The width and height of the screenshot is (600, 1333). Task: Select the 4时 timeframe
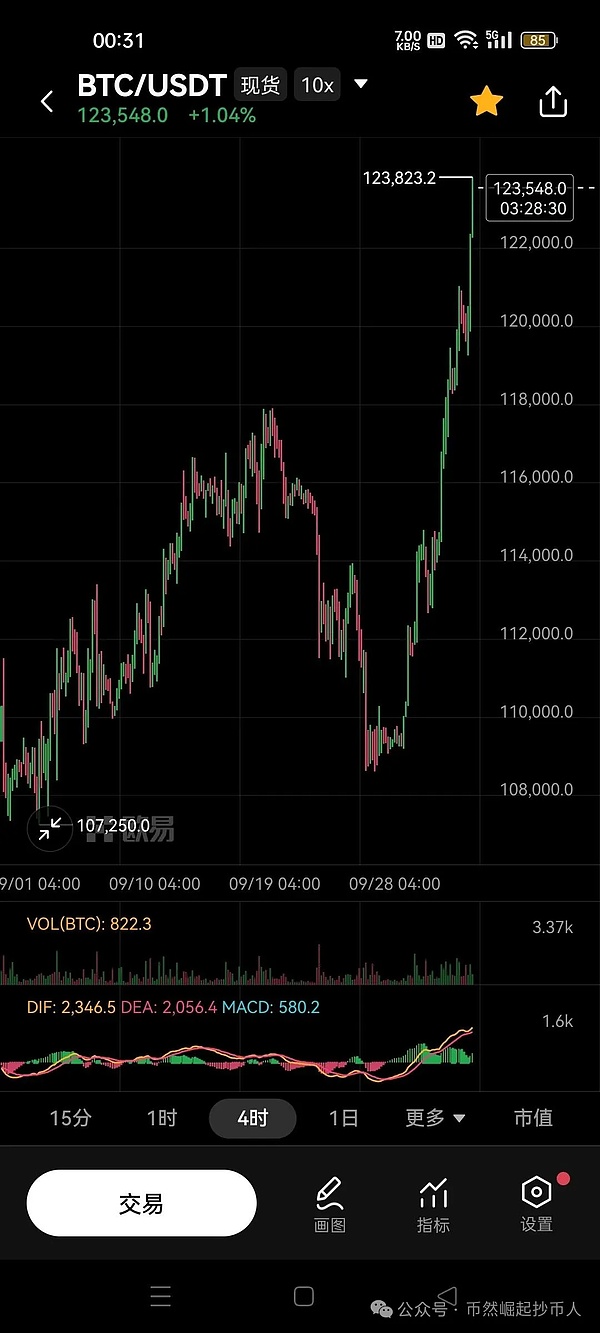[x=252, y=1118]
